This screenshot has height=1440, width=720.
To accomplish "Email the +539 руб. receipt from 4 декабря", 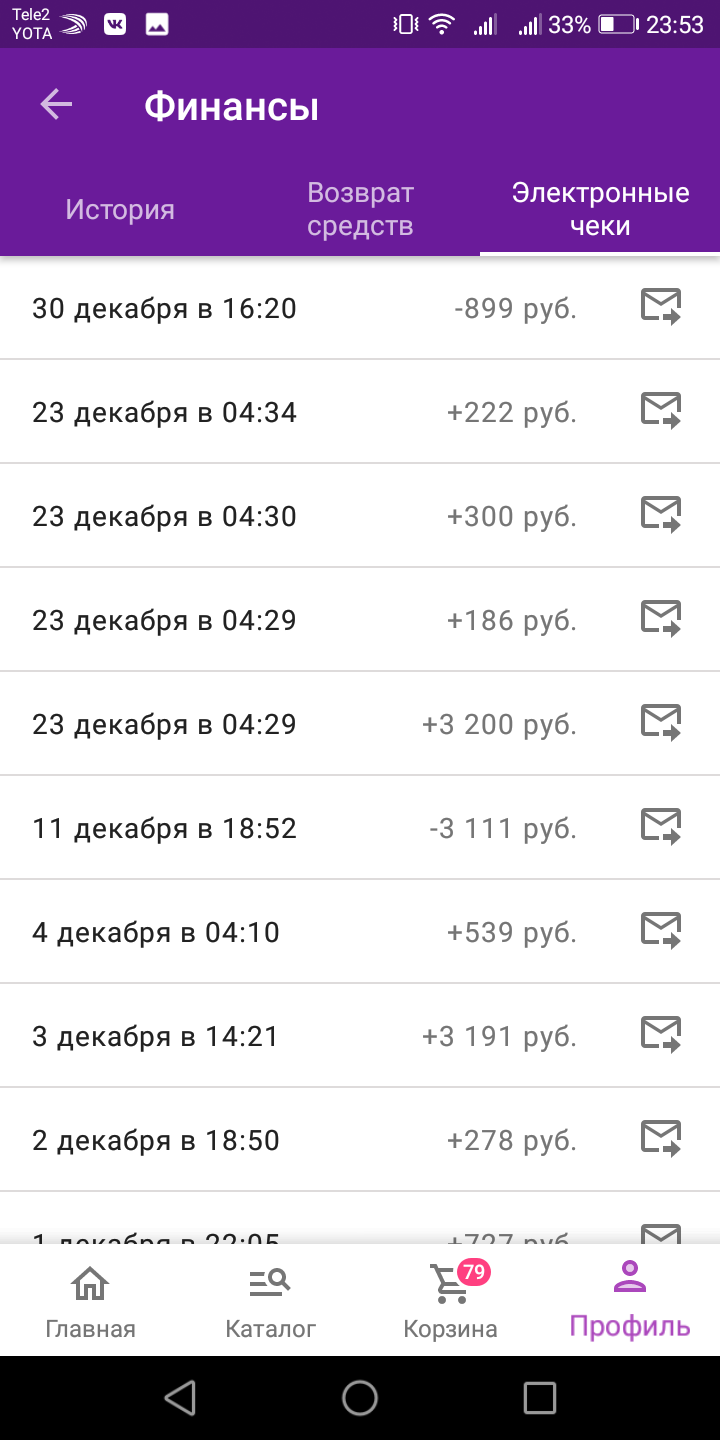I will coord(661,931).
